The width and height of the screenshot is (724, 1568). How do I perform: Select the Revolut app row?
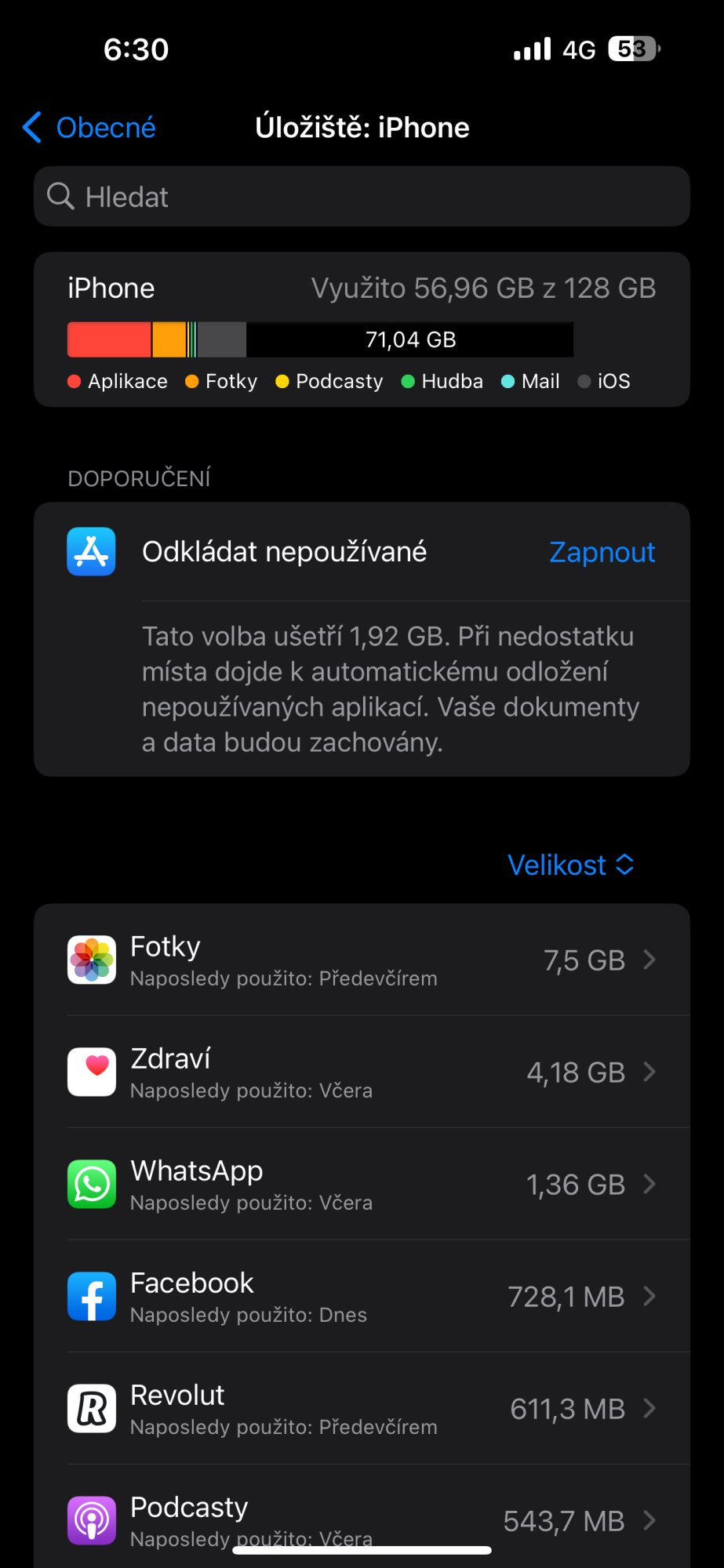point(361,1408)
